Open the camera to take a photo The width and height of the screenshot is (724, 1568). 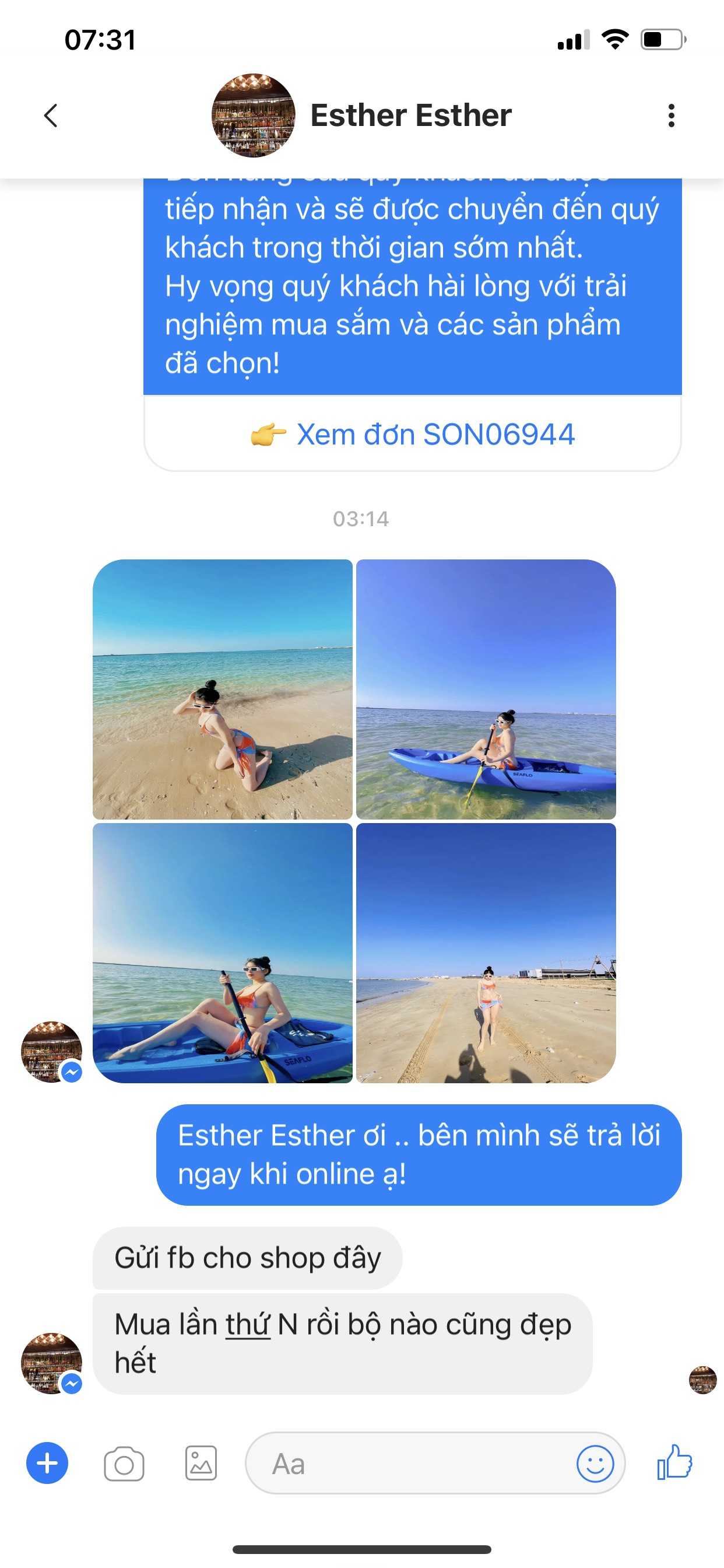point(124,1464)
